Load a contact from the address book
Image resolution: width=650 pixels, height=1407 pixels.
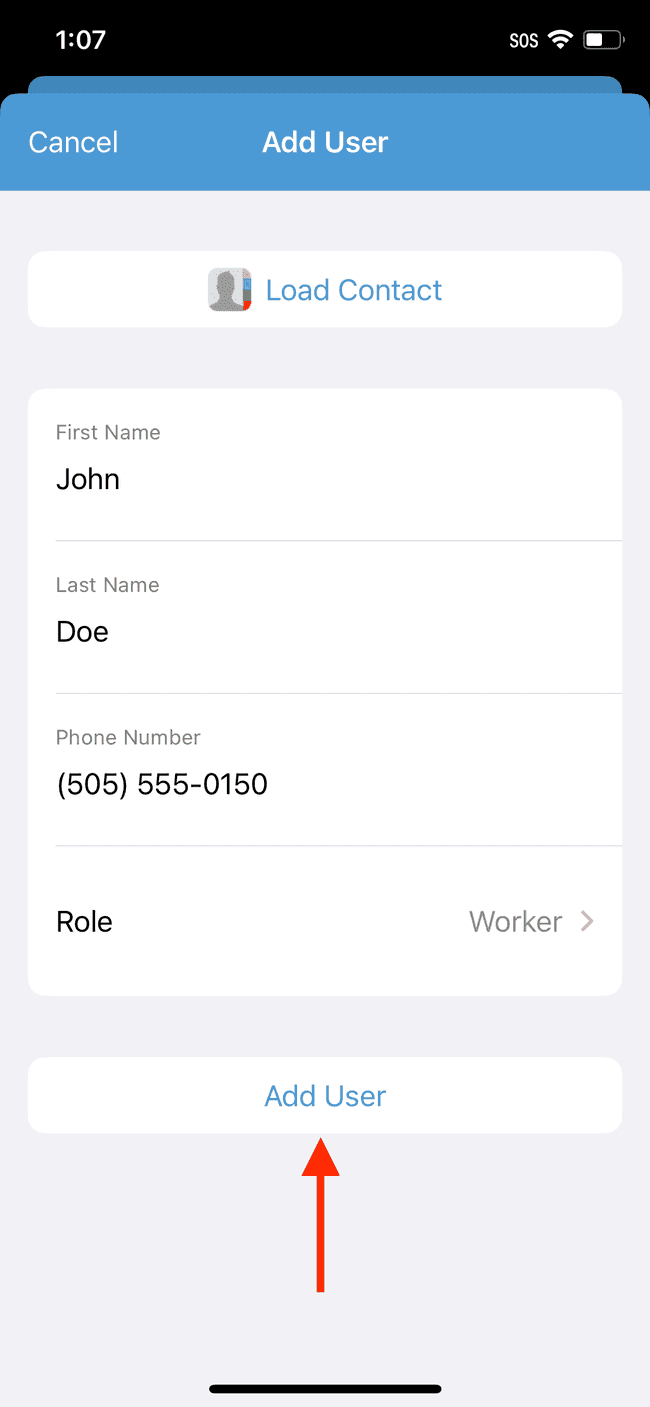point(325,289)
